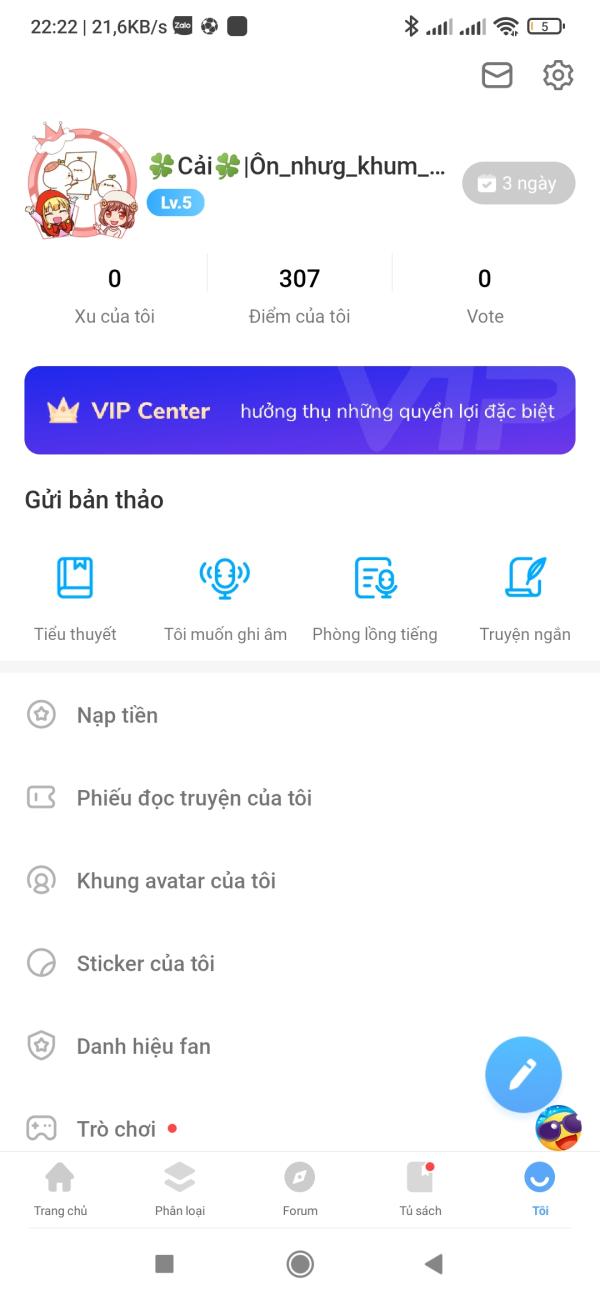
Task: Go to the Forum tab
Action: coord(300,1187)
